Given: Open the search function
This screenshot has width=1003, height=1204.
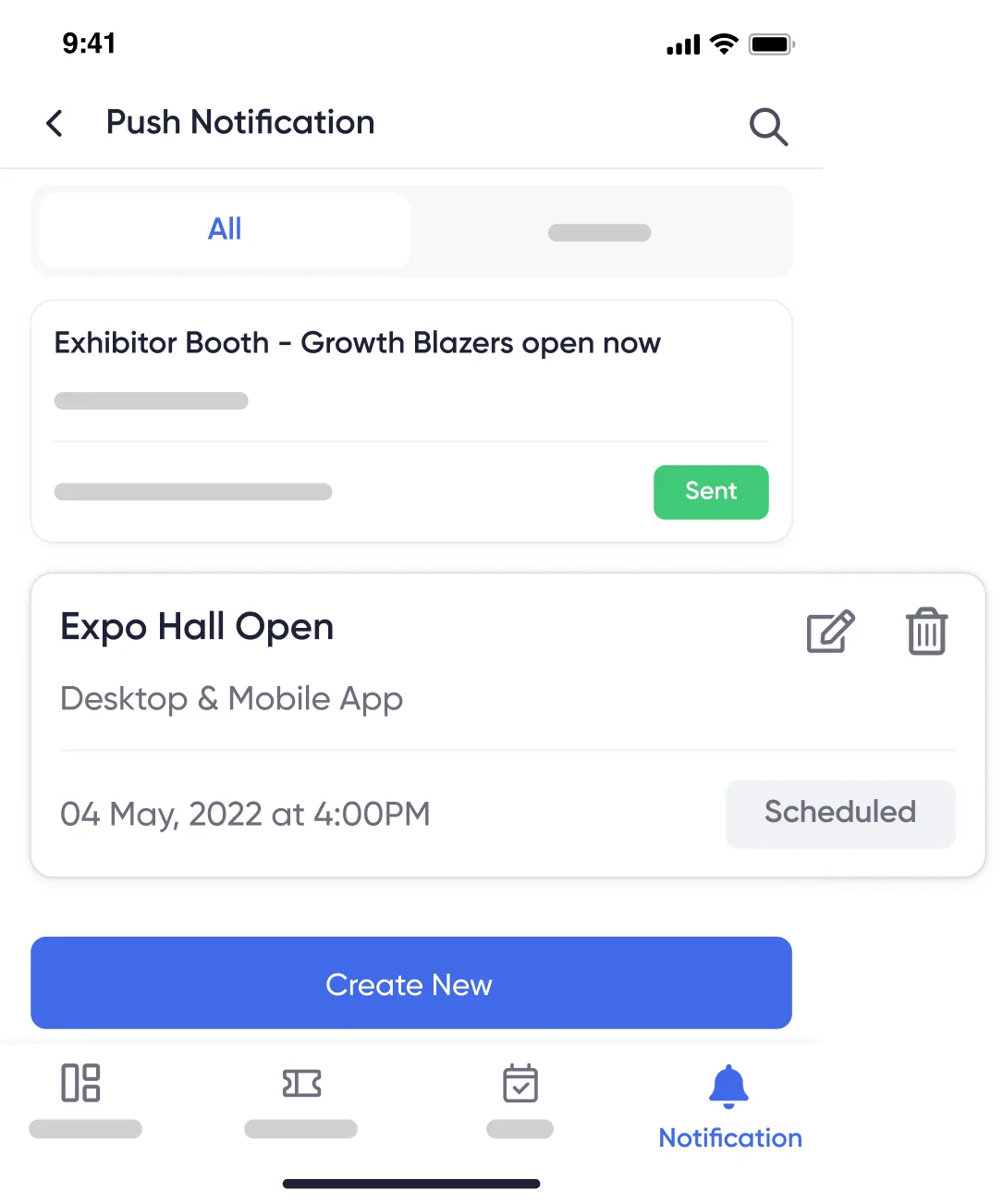Looking at the screenshot, I should 768,127.
